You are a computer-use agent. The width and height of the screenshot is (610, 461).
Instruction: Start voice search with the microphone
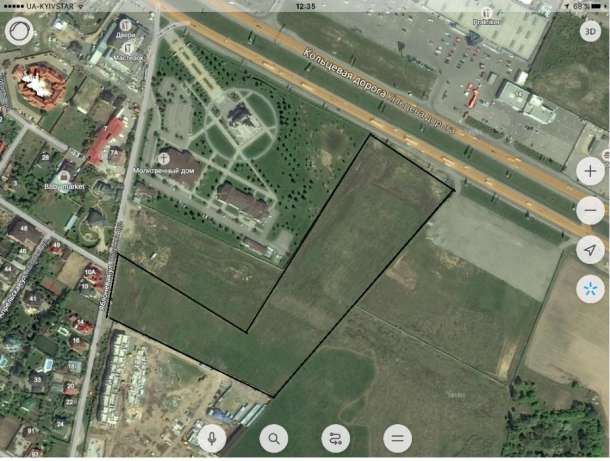tap(212, 438)
